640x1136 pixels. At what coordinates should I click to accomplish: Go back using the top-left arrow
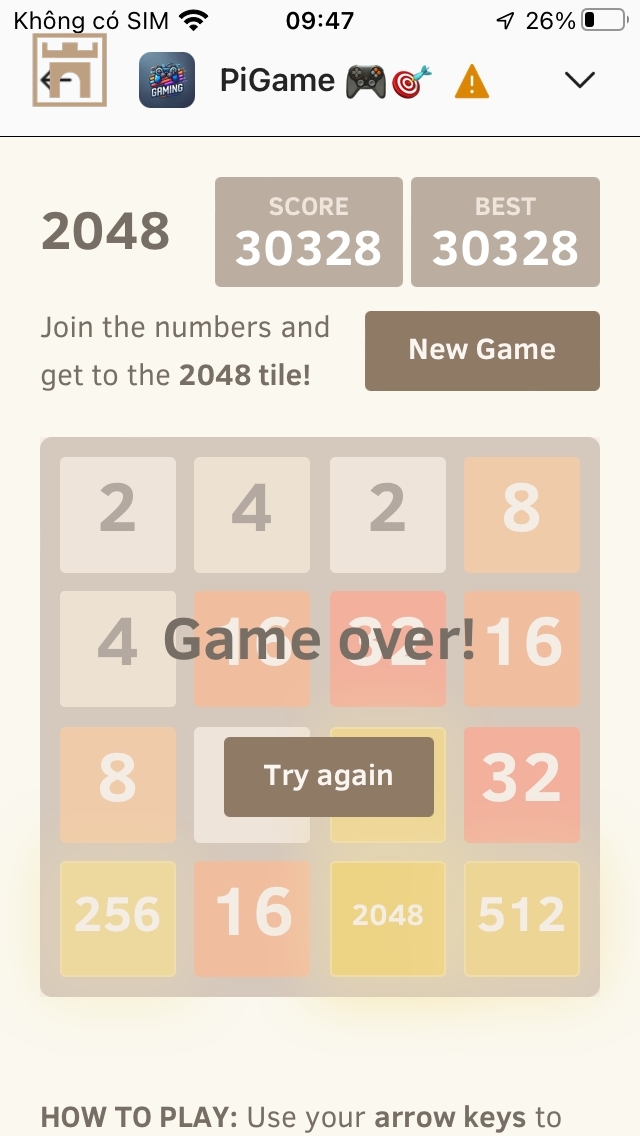click(x=56, y=79)
